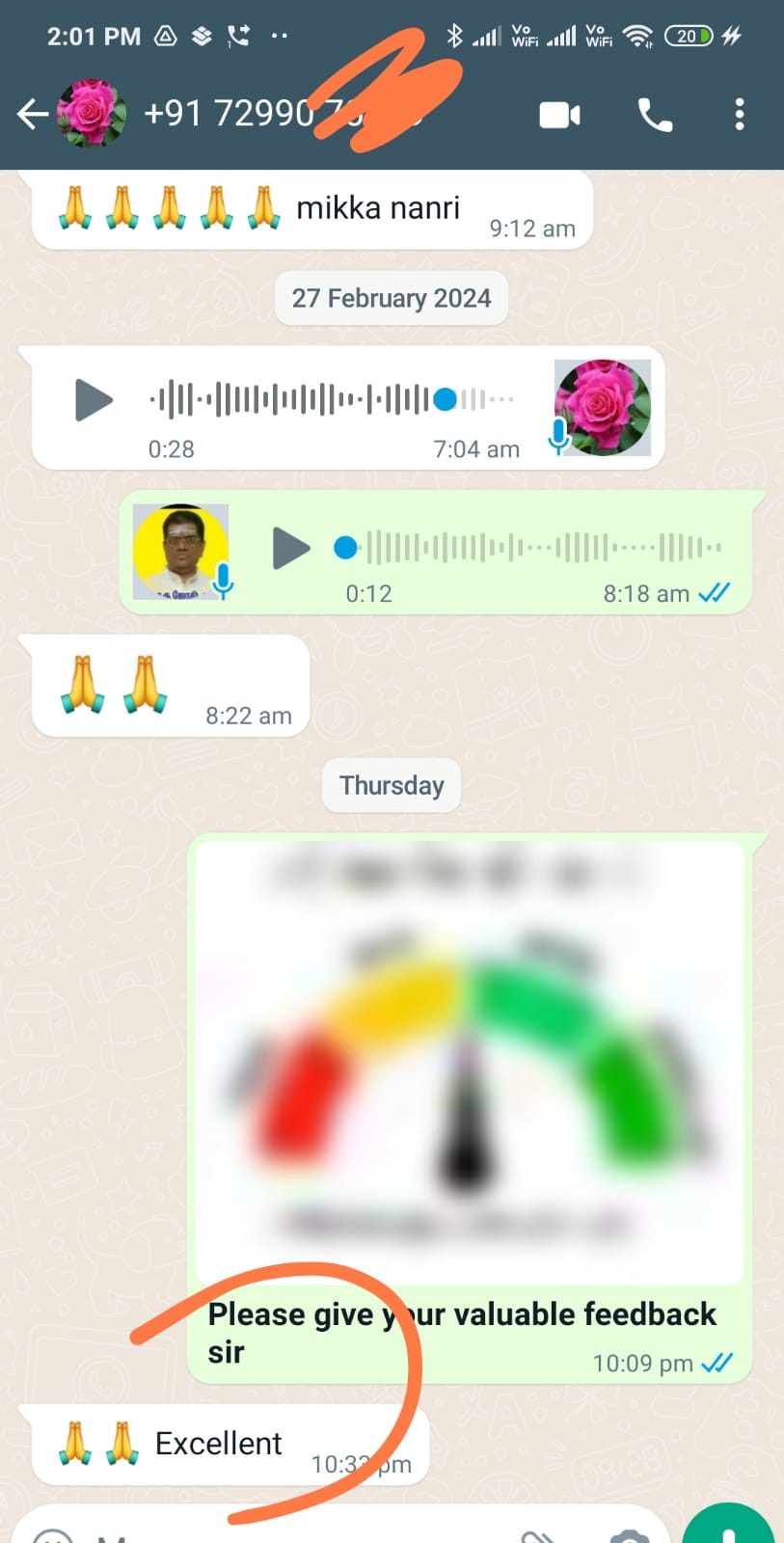Play the 0:28 voice message
Viewport: 784px width, 1543px height.
94,400
